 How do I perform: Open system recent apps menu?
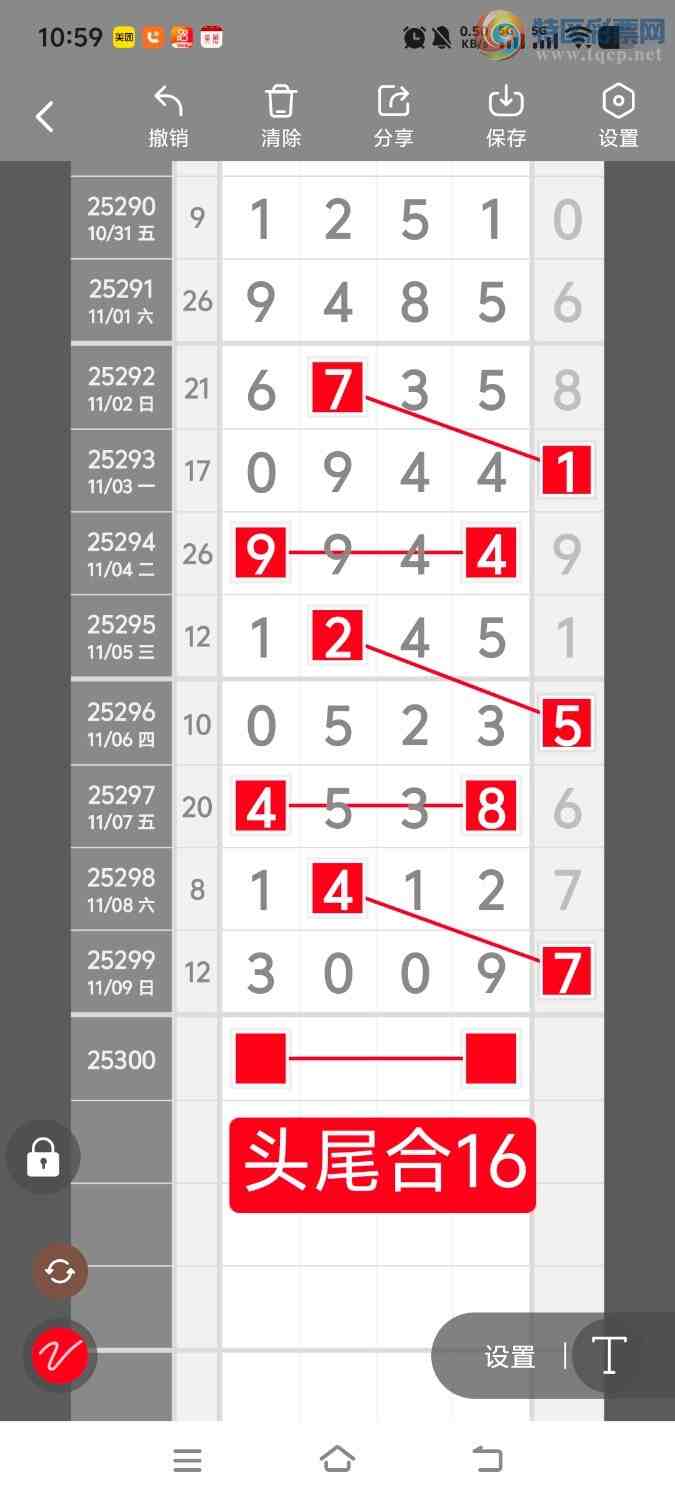(187, 1460)
